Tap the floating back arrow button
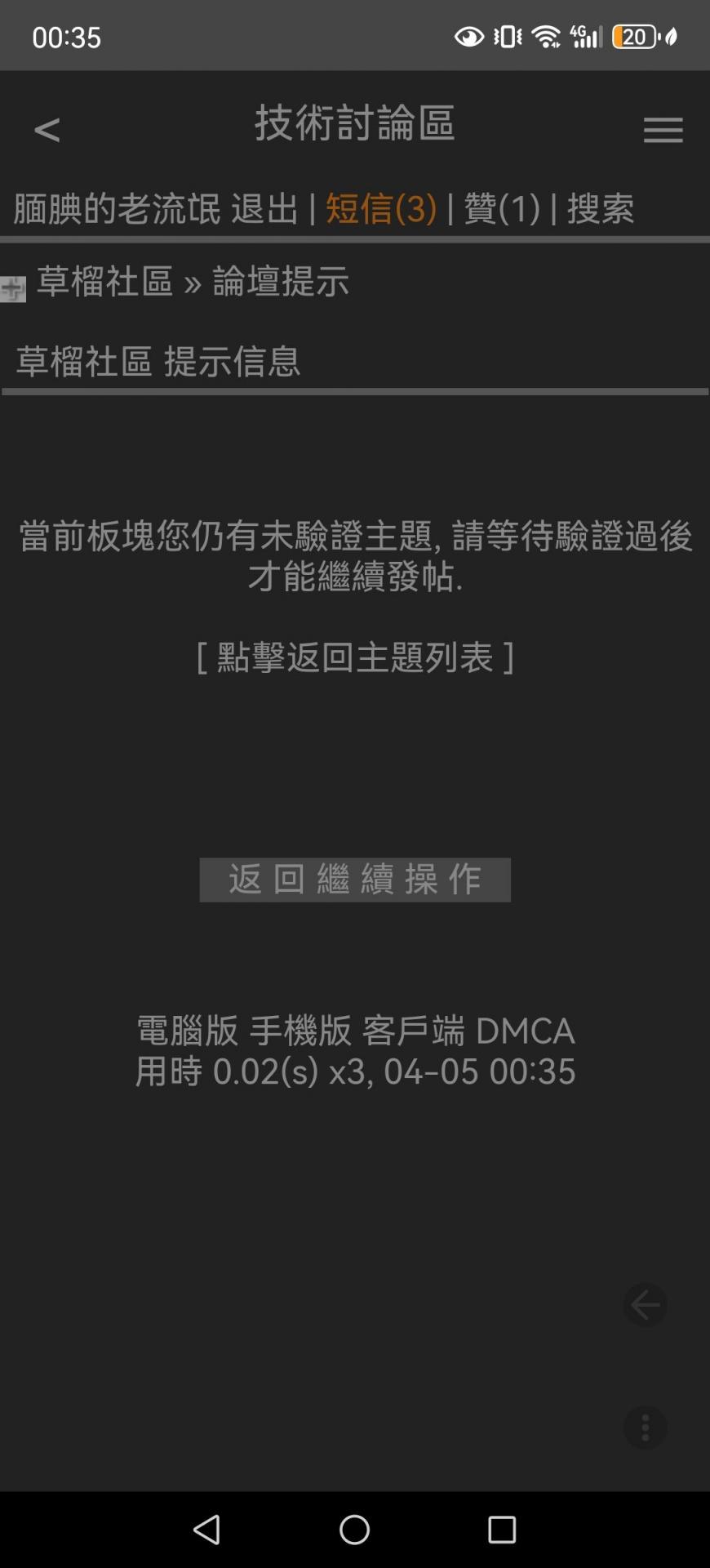This screenshot has width=710, height=1568. pyautogui.click(x=645, y=1305)
